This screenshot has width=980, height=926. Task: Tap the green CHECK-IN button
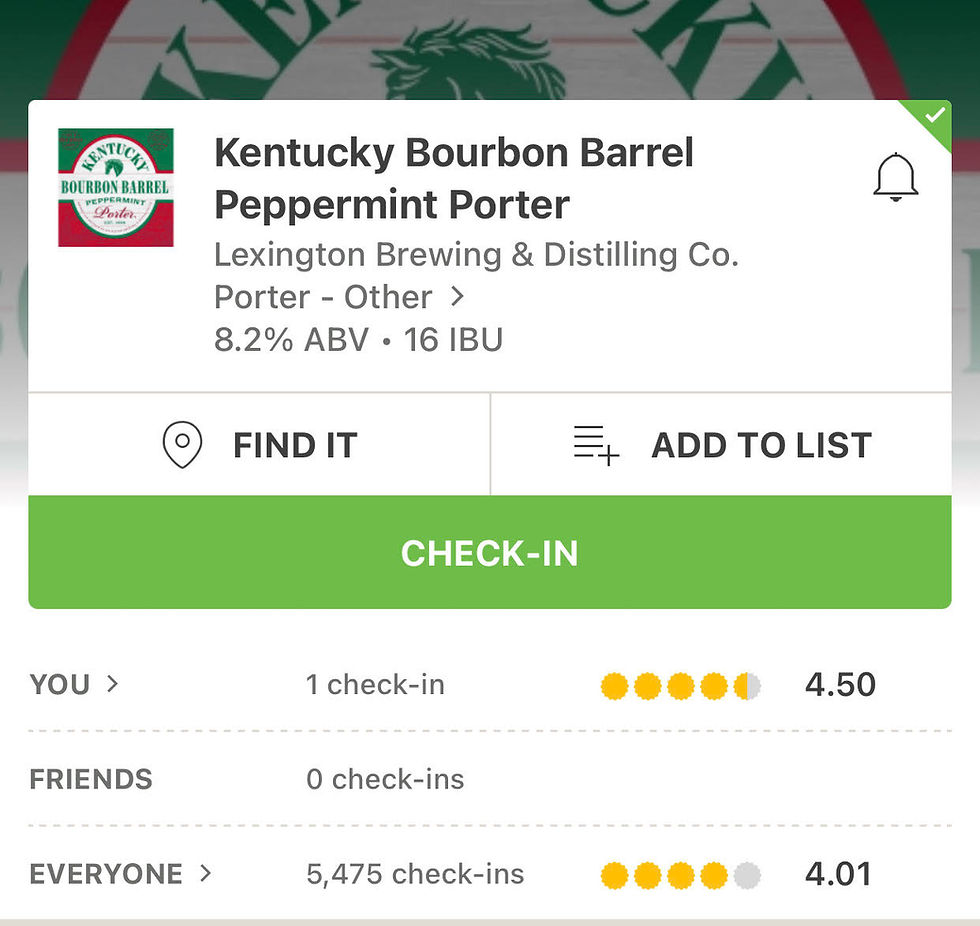(x=489, y=553)
